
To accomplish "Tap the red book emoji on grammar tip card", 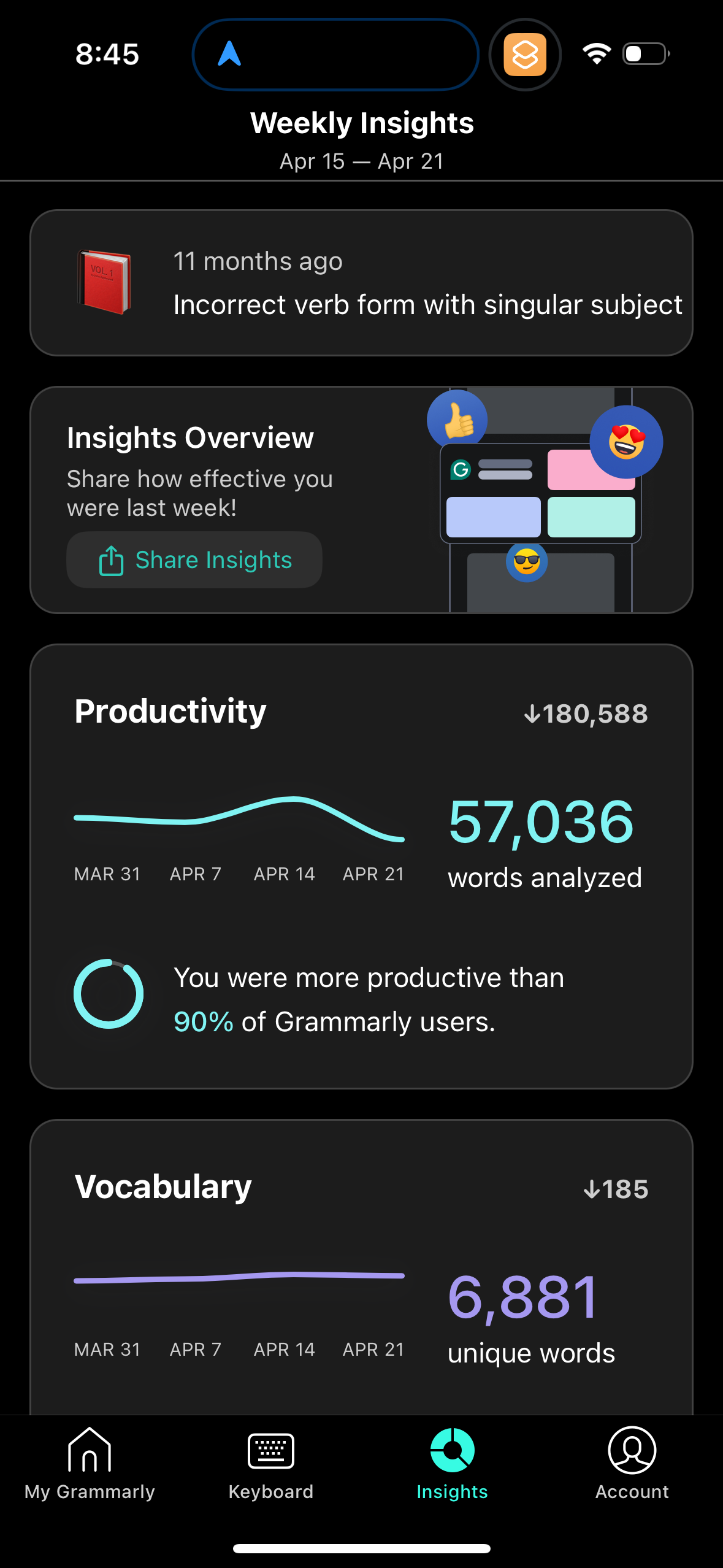I will pos(105,282).
